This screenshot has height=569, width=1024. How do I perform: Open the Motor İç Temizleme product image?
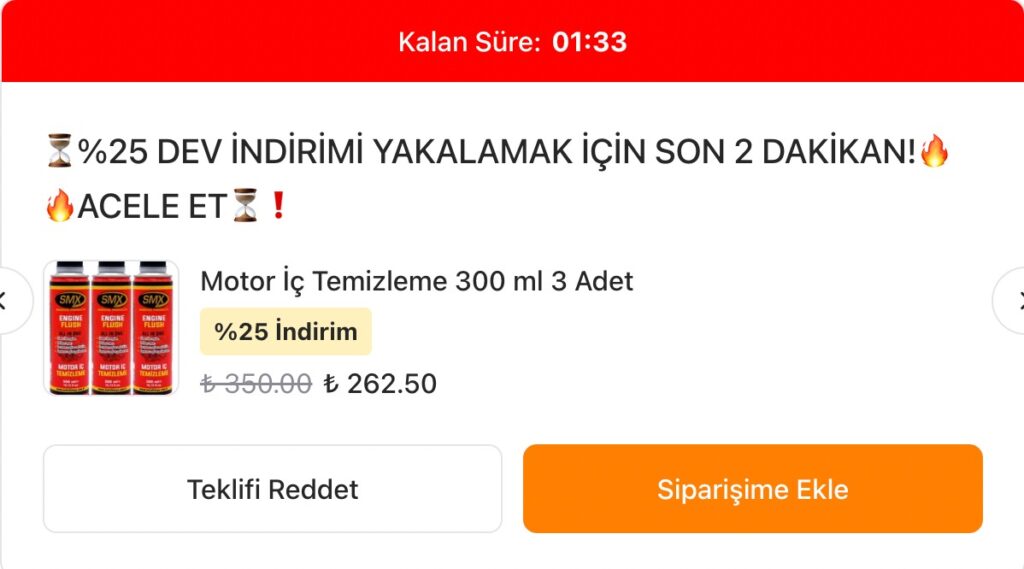tap(111, 328)
